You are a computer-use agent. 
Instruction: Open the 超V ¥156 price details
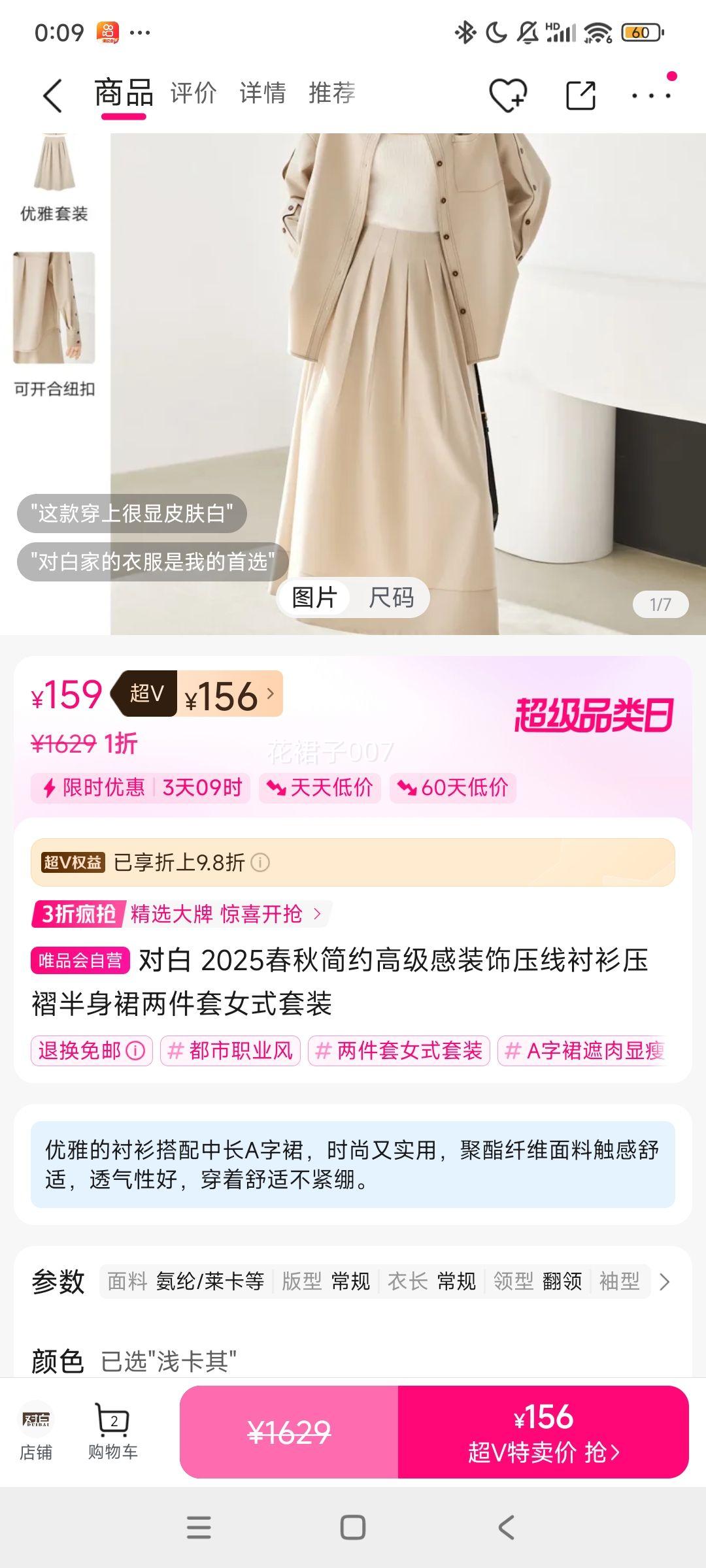229,694
